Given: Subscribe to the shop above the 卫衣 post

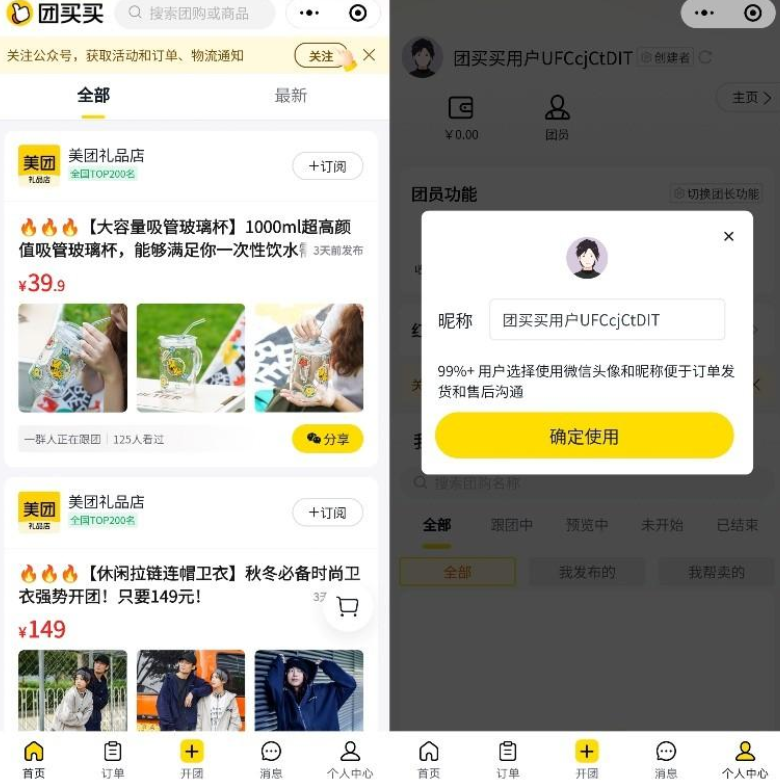Looking at the screenshot, I should pyautogui.click(x=327, y=512).
